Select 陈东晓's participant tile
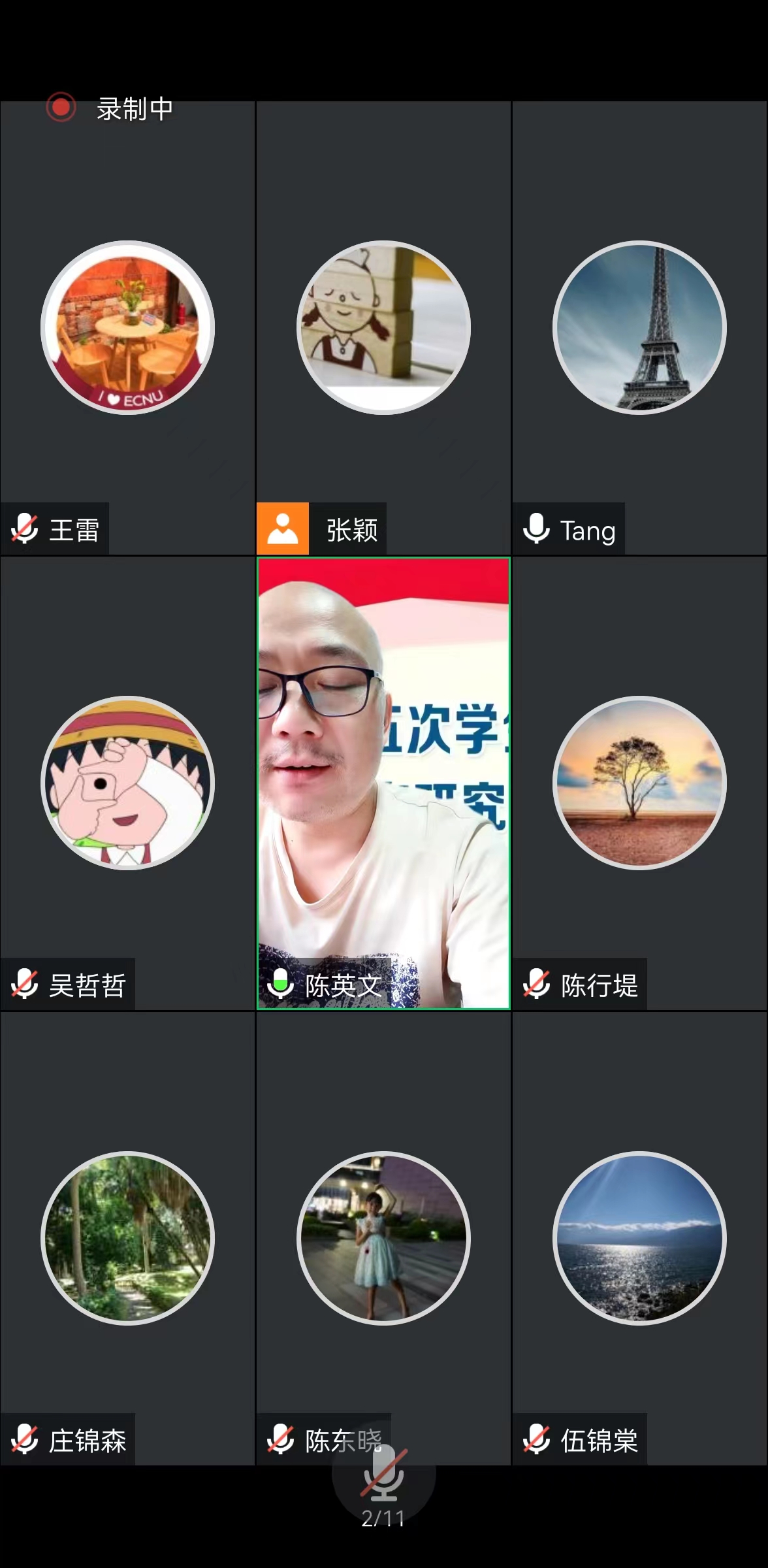768x1568 pixels. (x=383, y=1237)
